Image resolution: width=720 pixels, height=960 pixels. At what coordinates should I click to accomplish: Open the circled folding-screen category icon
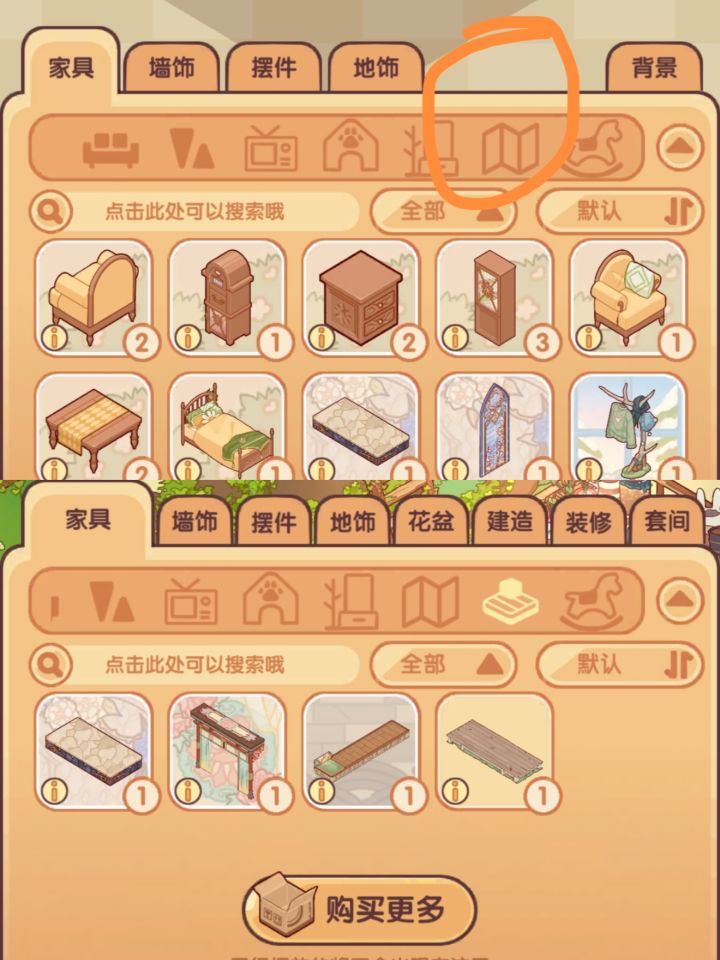coord(510,148)
